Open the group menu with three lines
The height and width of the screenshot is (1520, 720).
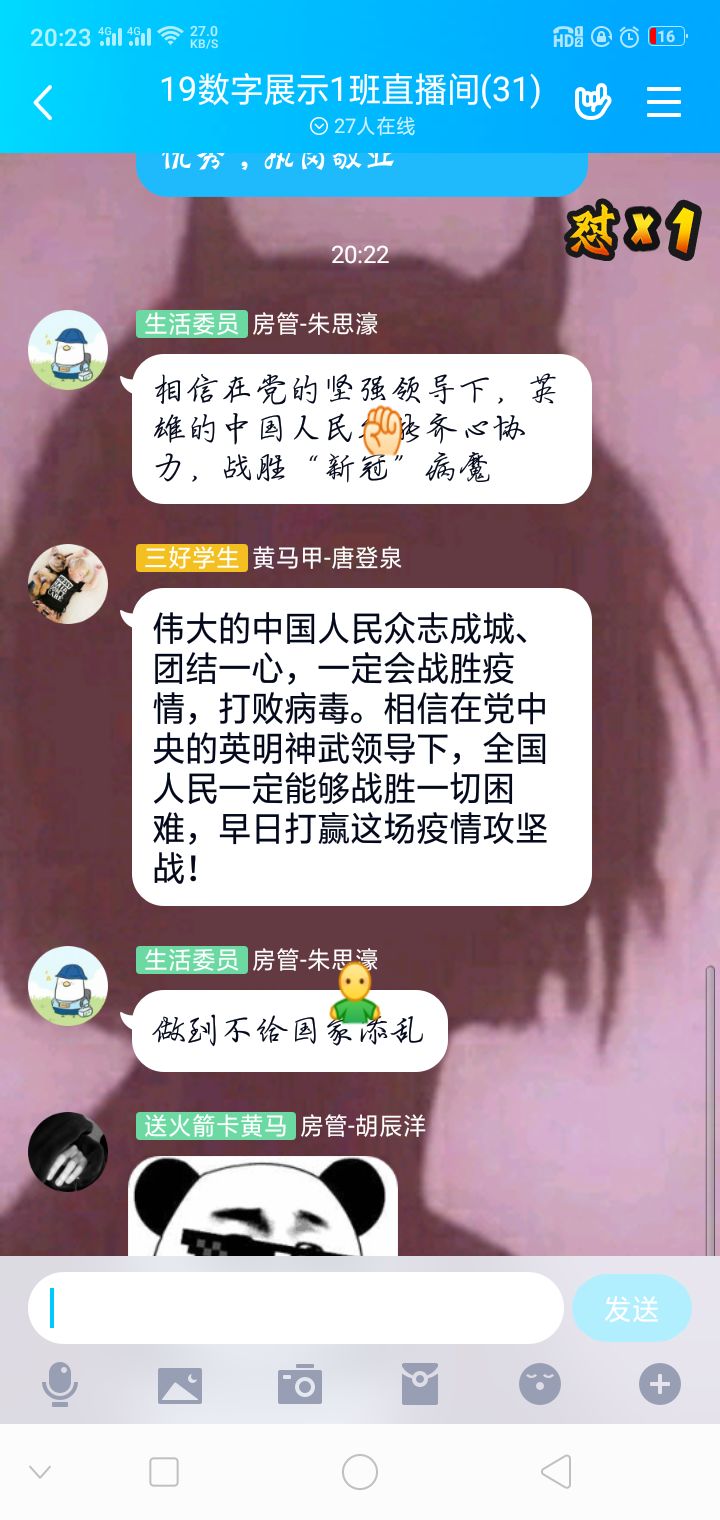(664, 102)
